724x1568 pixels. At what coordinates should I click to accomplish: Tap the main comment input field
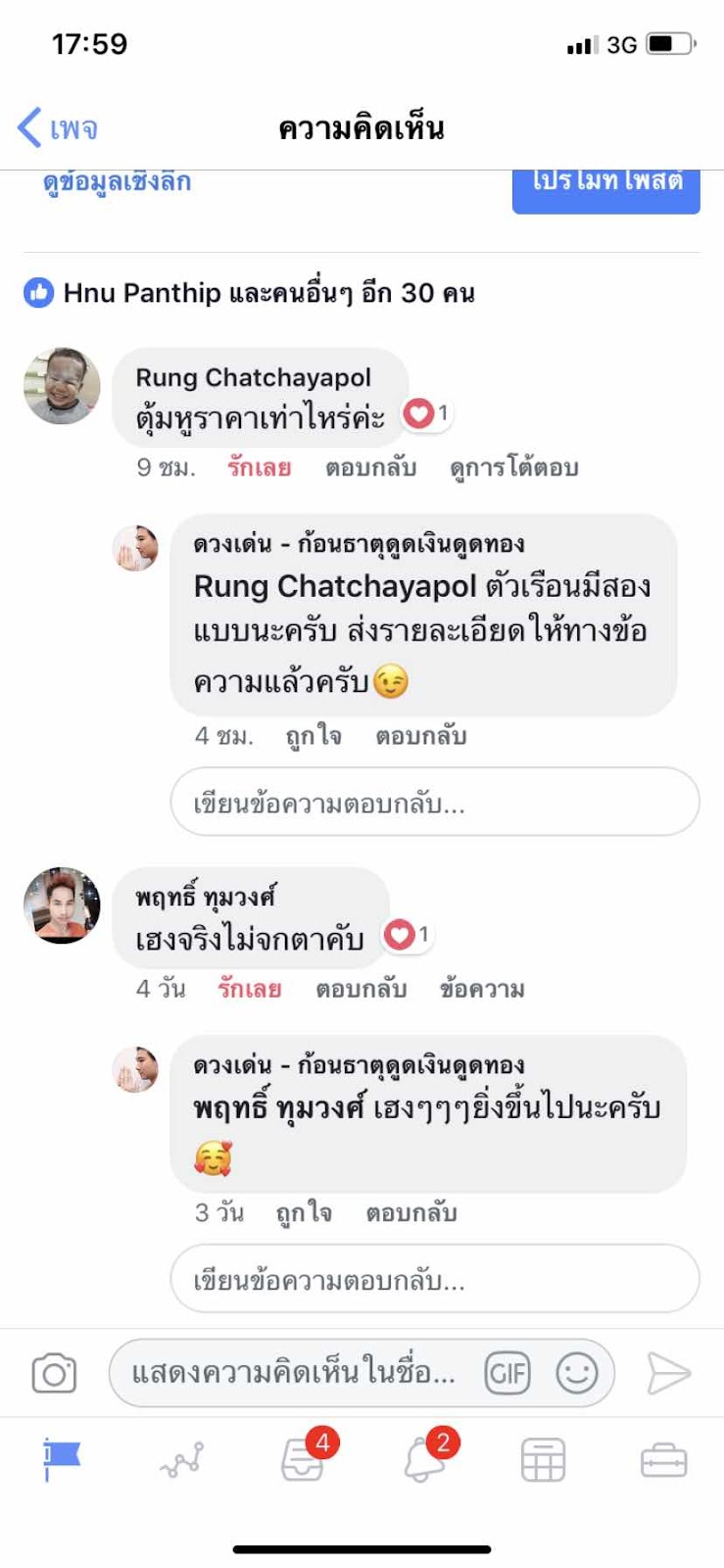click(294, 1374)
